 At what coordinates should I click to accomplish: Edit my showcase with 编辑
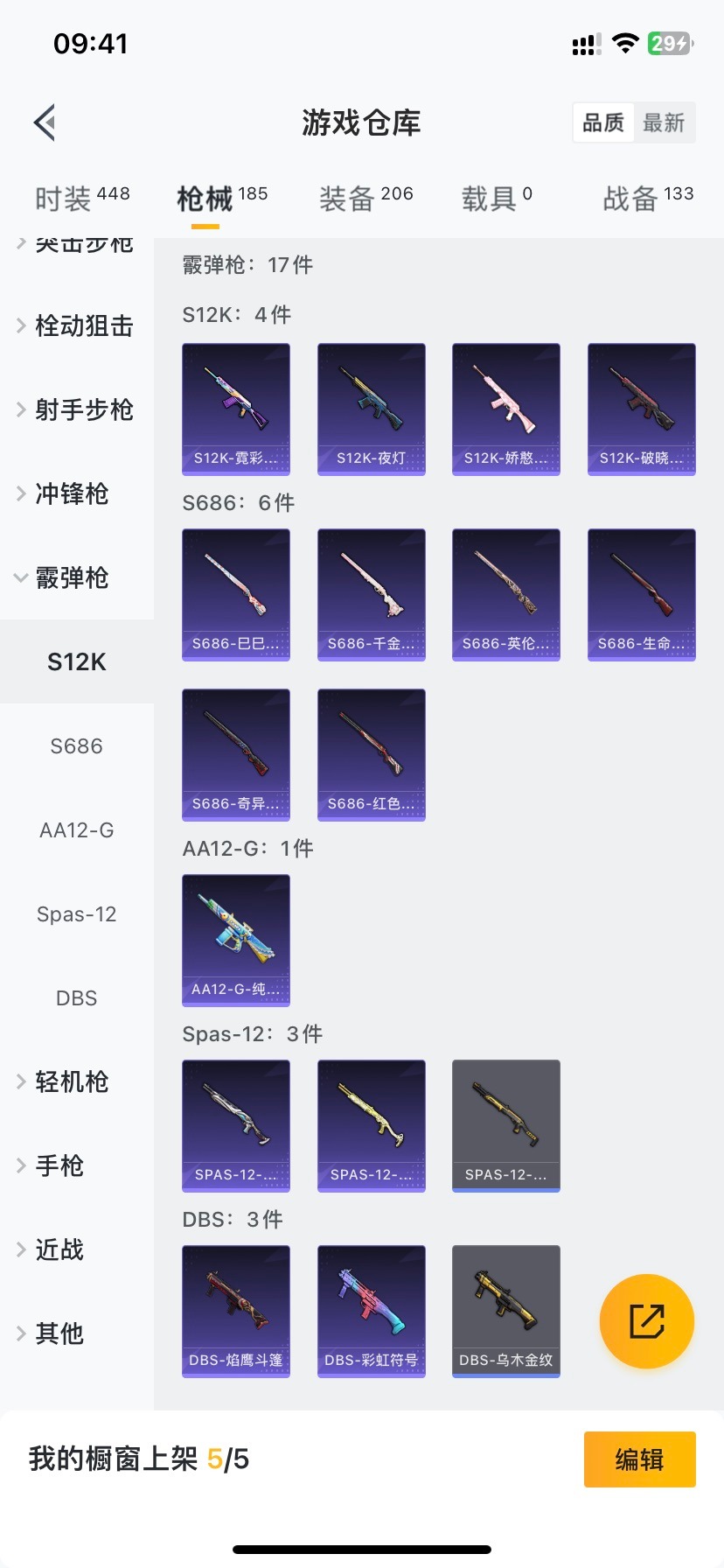click(x=639, y=1459)
